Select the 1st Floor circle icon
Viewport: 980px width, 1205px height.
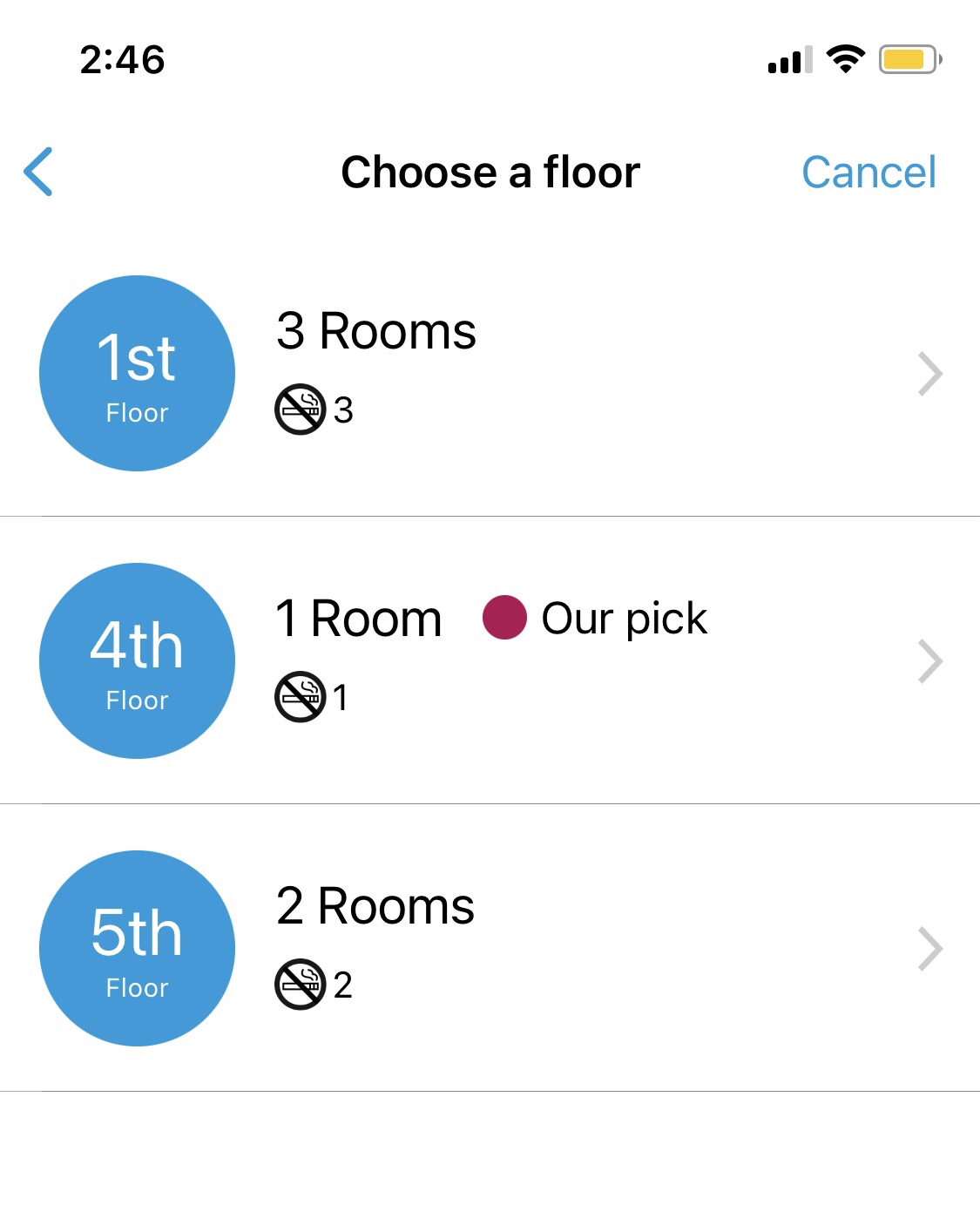coord(137,373)
